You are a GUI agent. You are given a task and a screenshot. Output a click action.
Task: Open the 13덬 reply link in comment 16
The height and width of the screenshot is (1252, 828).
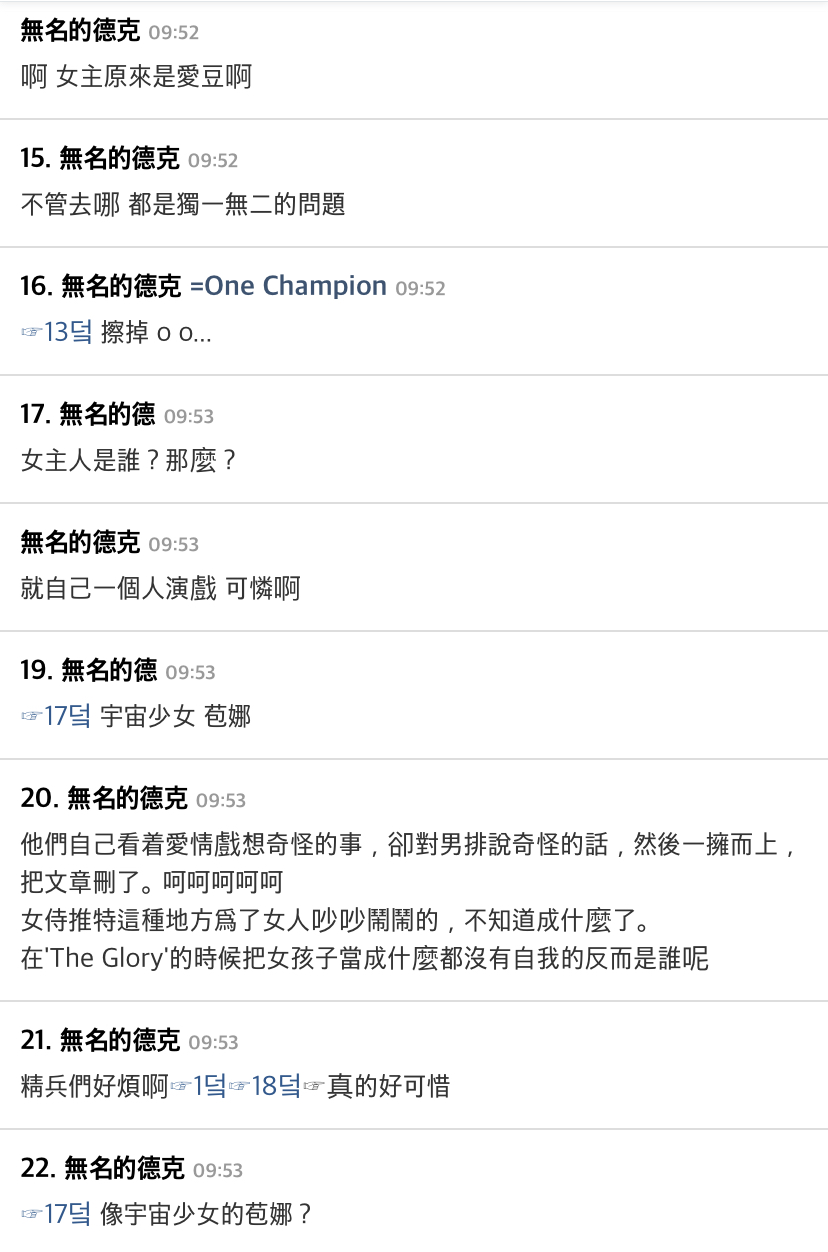[x=66, y=333]
